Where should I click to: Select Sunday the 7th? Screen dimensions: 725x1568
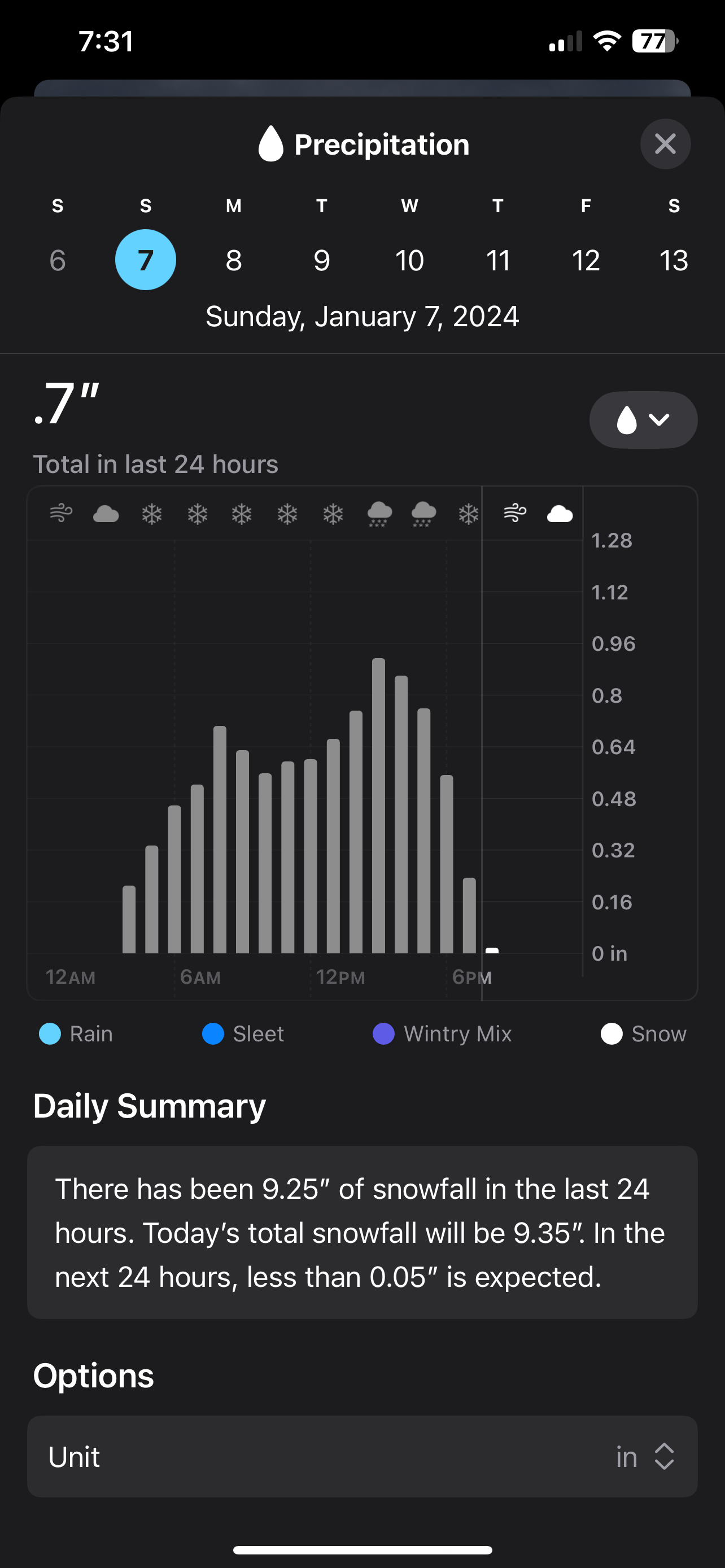point(146,261)
